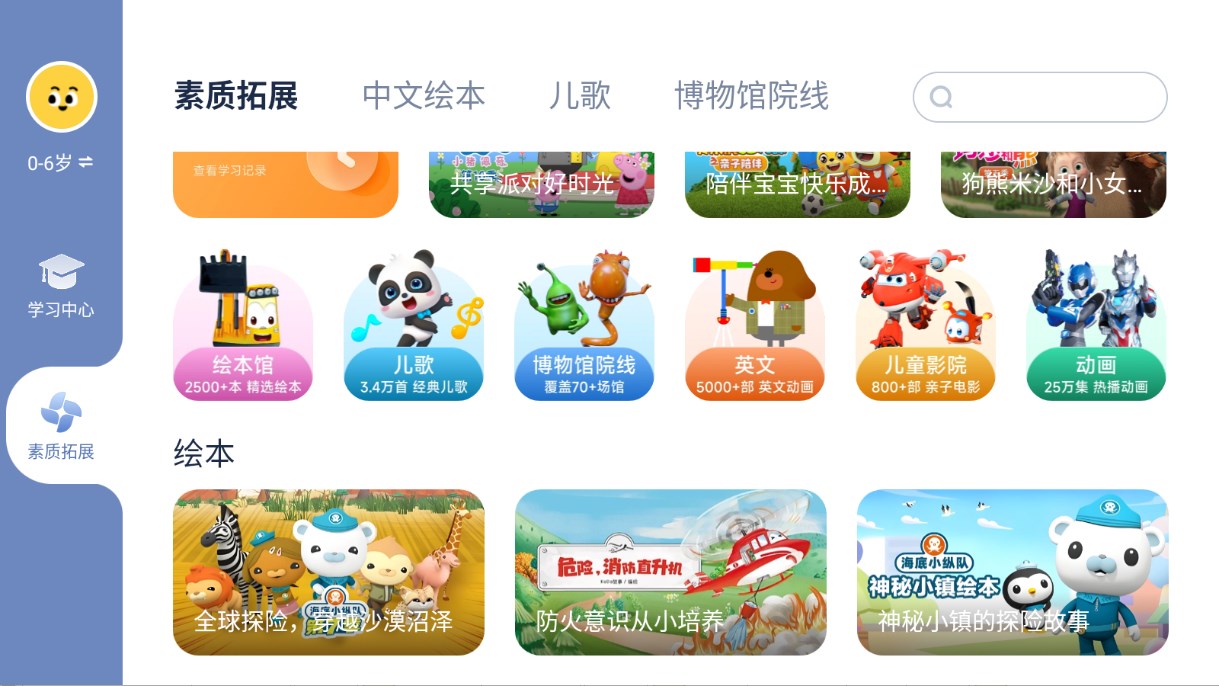1219x686 pixels.
Task: Select the 素质拓展 top tab
Action: pyautogui.click(x=236, y=96)
